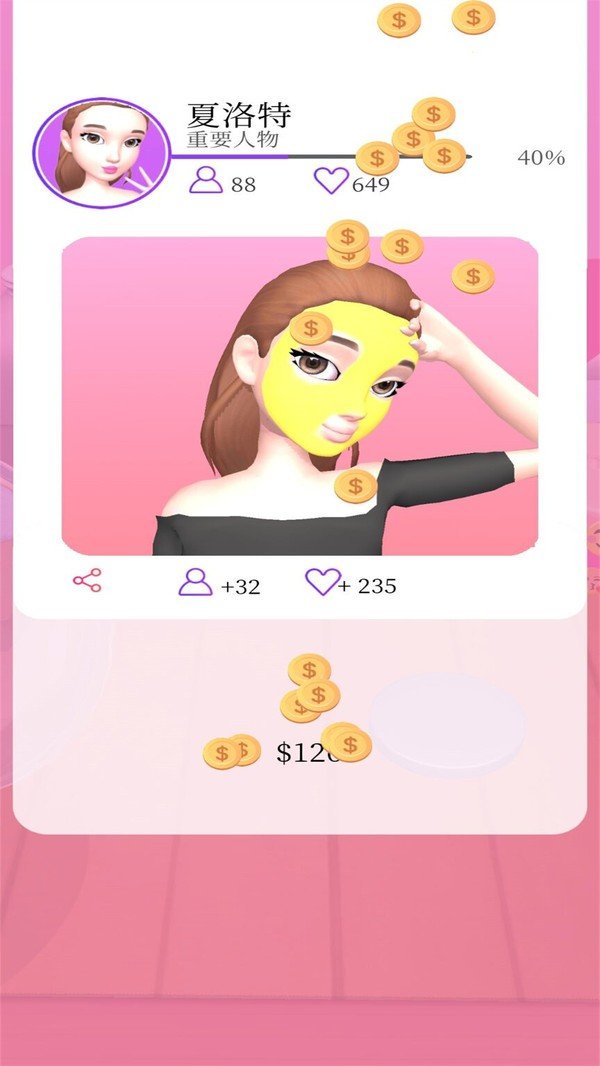The image size is (600, 1066).
Task: Share the face mask photo post
Action: pyautogui.click(x=87, y=581)
